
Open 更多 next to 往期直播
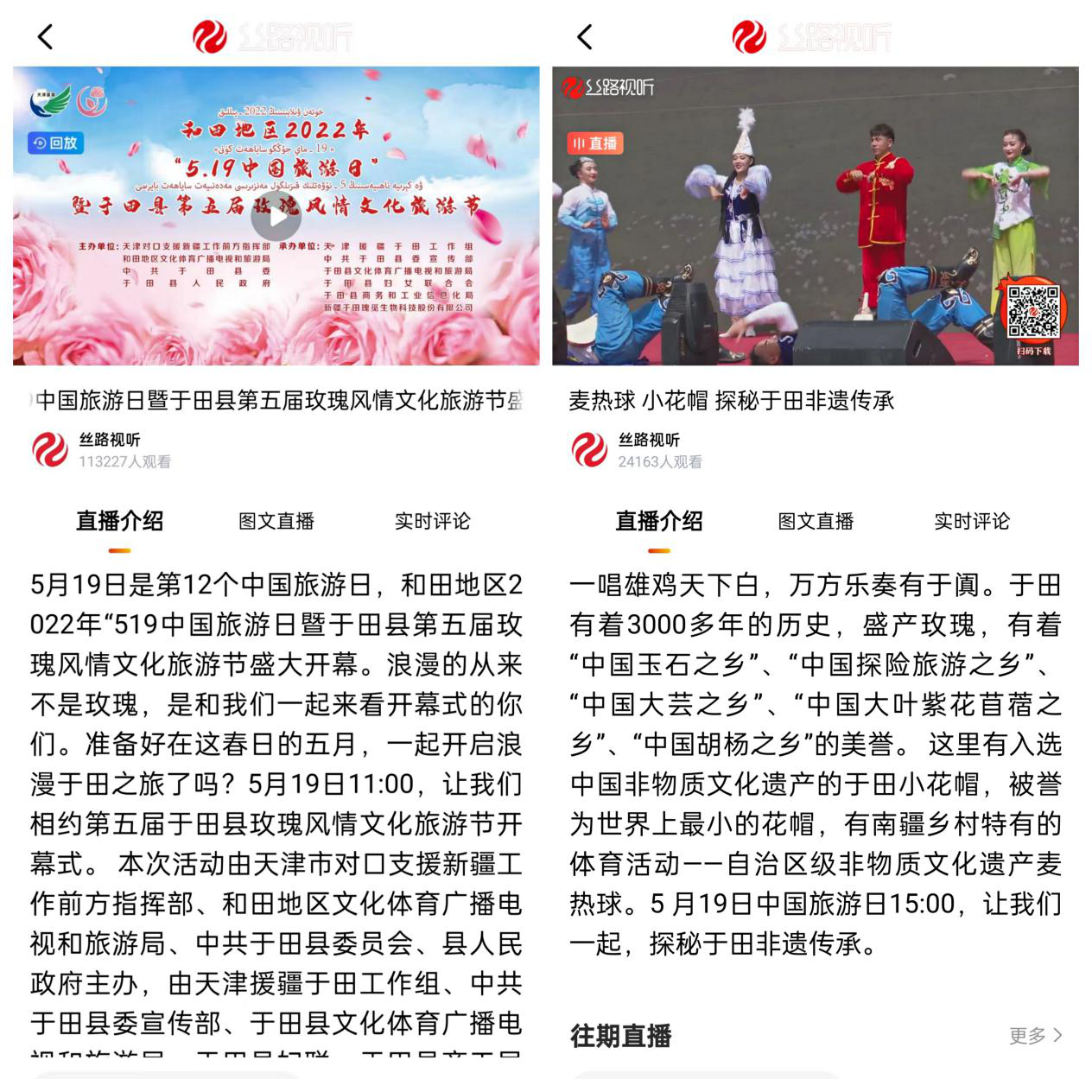coord(1035,1035)
